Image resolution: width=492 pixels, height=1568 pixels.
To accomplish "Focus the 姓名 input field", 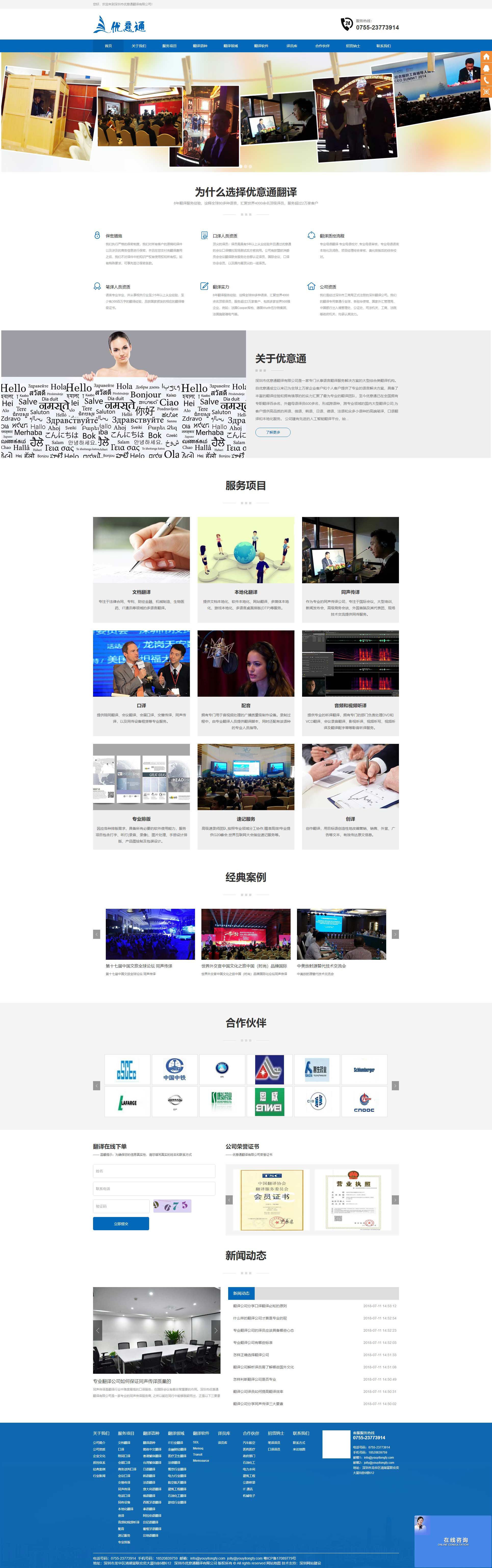I will (x=154, y=1171).
